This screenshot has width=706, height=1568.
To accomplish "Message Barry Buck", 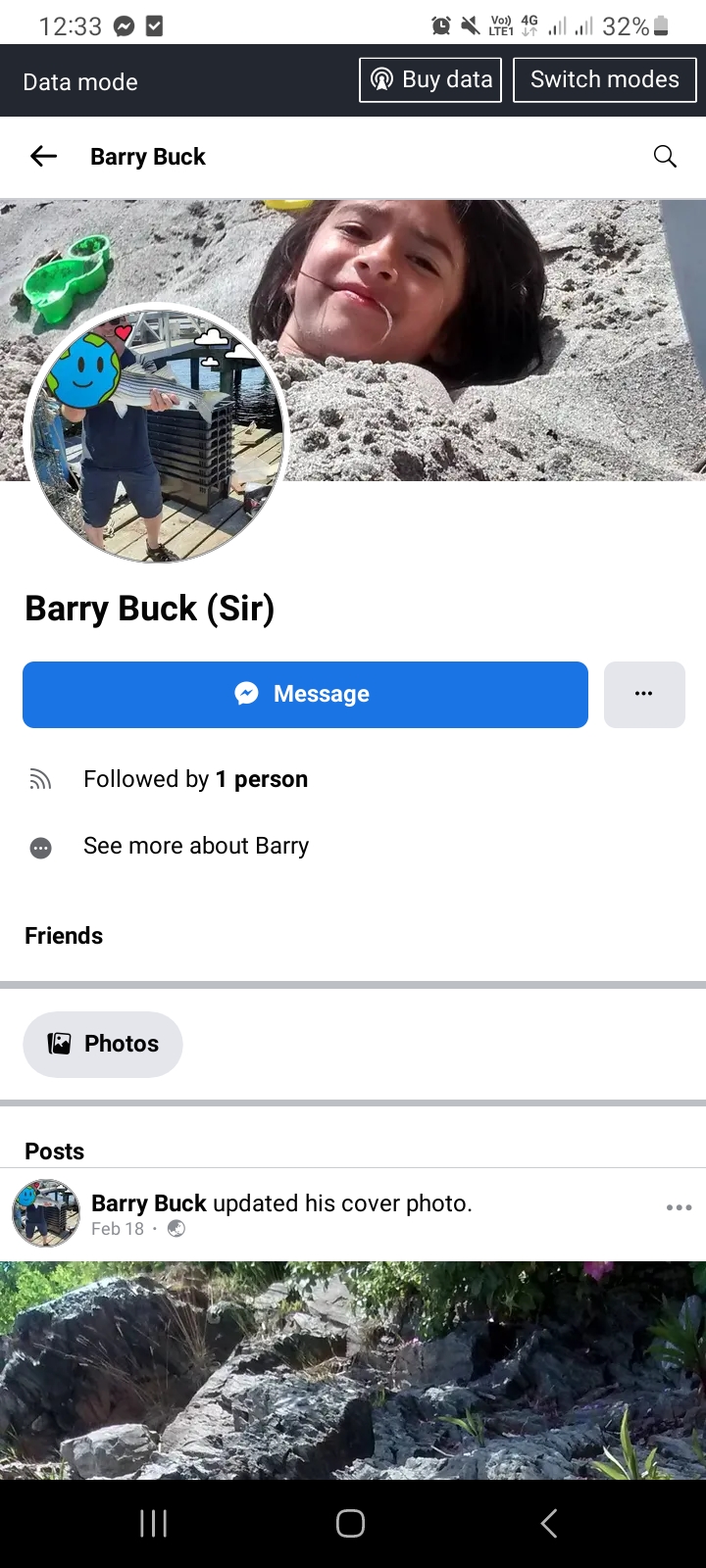I will tap(305, 694).
